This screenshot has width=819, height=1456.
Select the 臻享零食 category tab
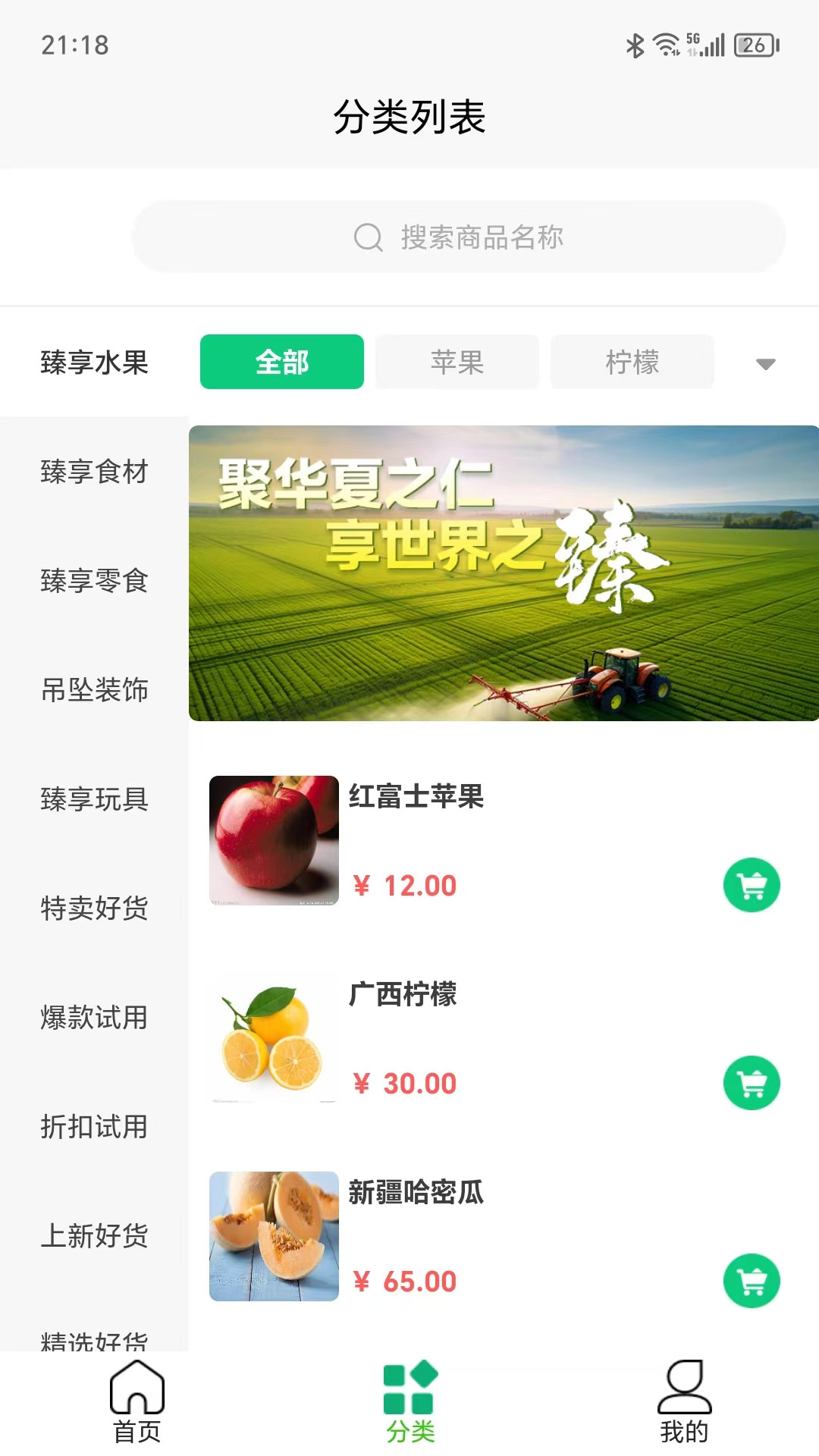click(x=93, y=582)
